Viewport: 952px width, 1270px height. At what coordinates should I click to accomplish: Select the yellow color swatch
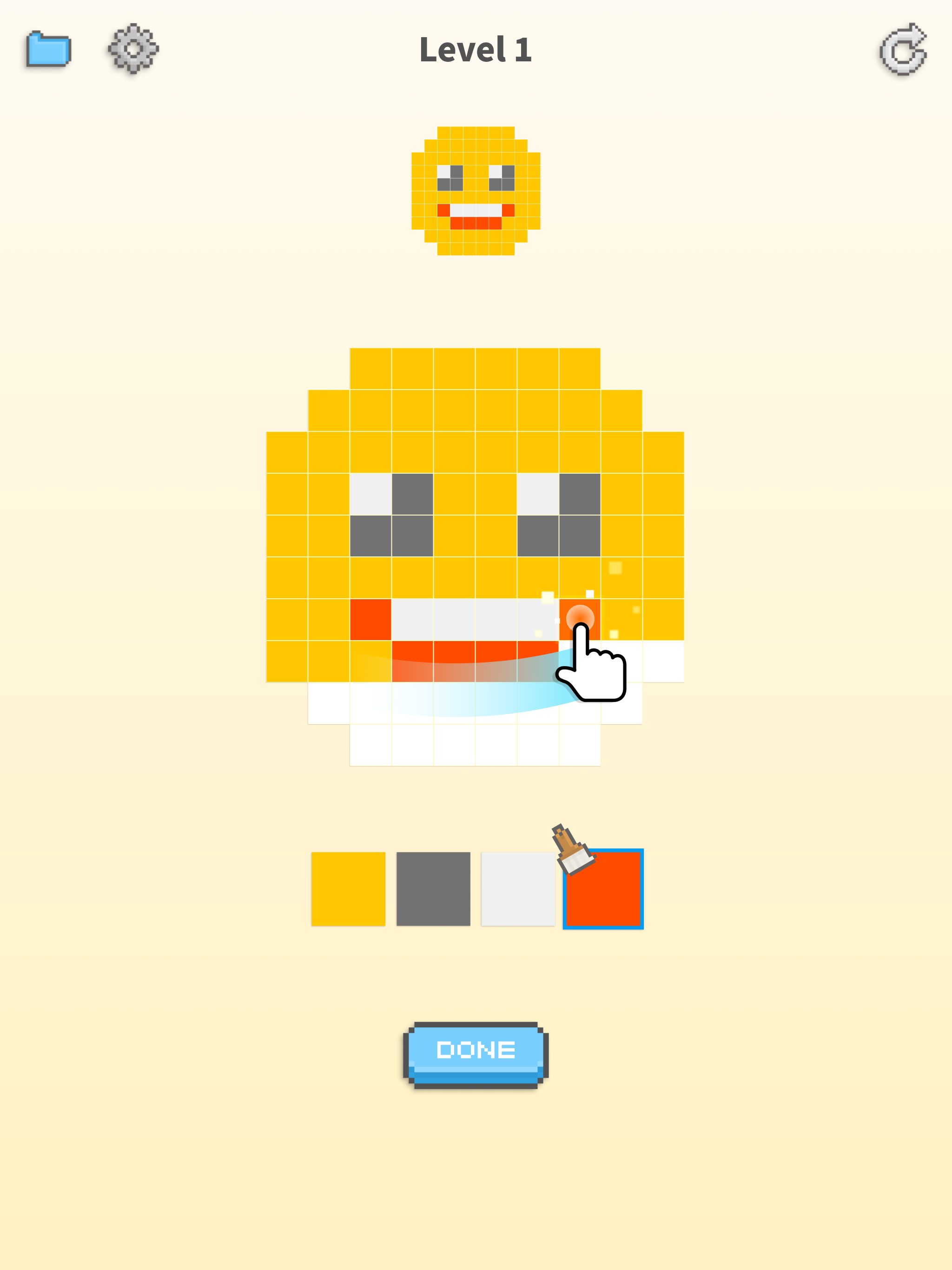(348, 888)
